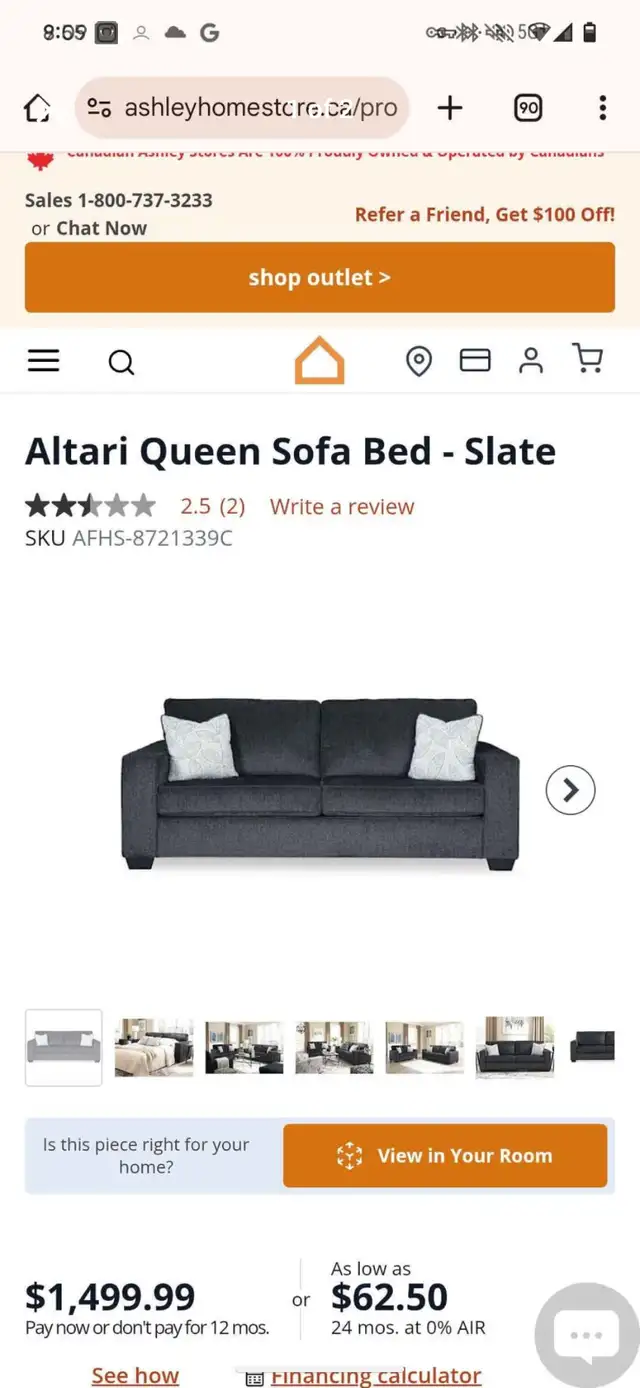Image resolution: width=640 pixels, height=1388 pixels.
Task: Open the store locator pin
Action: (x=419, y=361)
